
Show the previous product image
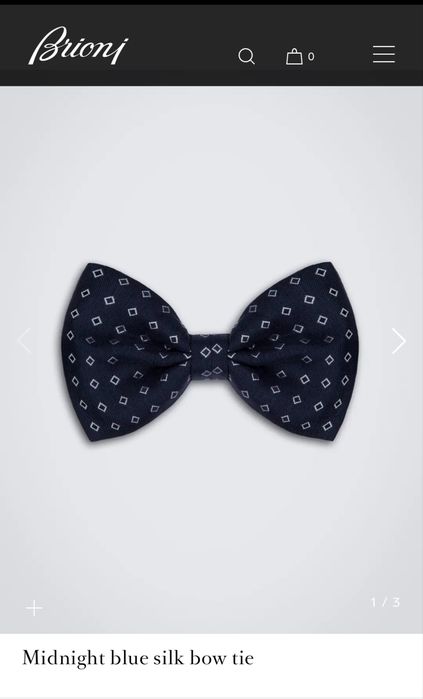(24, 341)
